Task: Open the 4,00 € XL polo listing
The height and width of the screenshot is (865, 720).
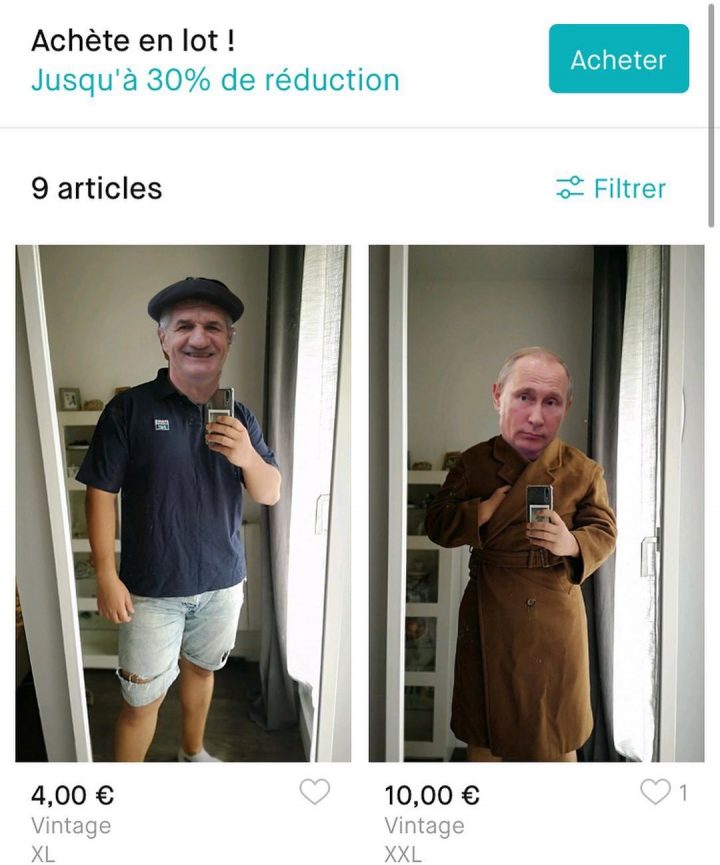Action: (x=183, y=503)
